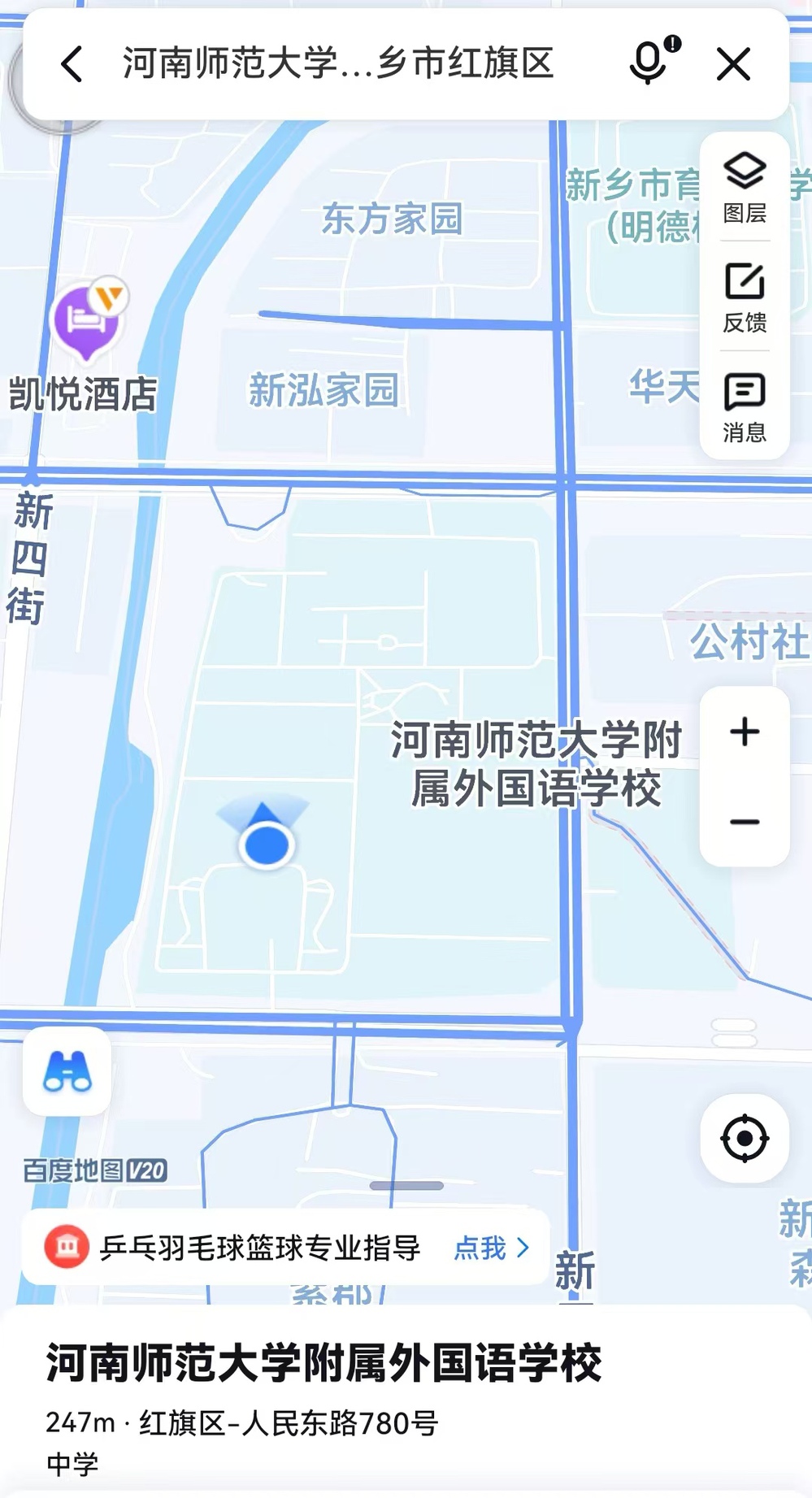Open the 图层 map layers panel

coord(745,187)
